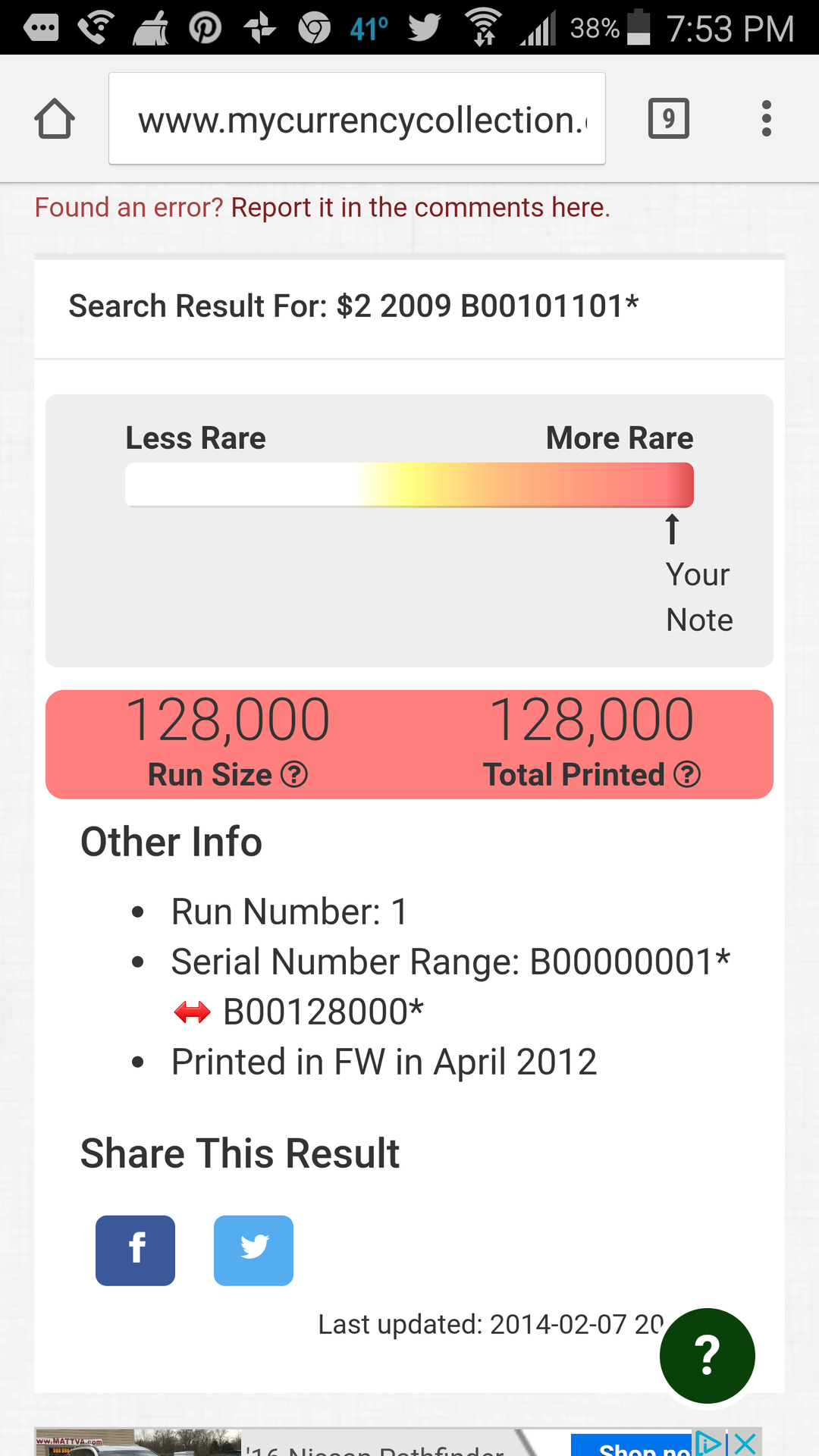The height and width of the screenshot is (1456, 819).
Task: Open the green question mark help button
Action: [x=707, y=1355]
